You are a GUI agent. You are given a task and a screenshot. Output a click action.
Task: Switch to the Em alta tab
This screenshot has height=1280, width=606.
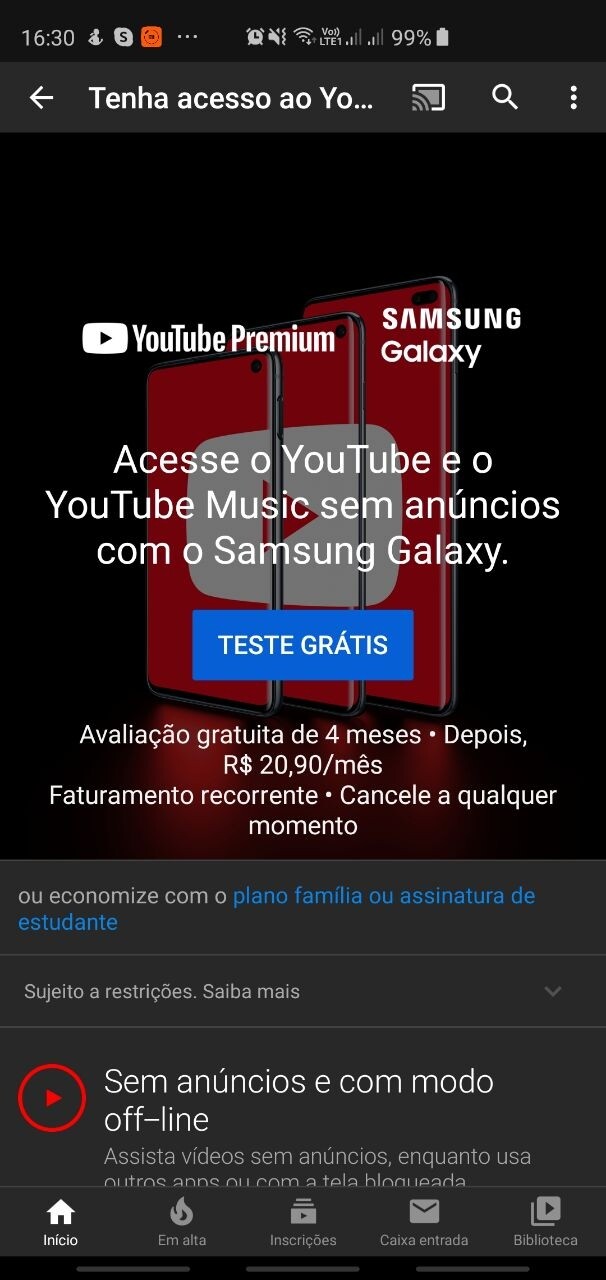tap(182, 1222)
